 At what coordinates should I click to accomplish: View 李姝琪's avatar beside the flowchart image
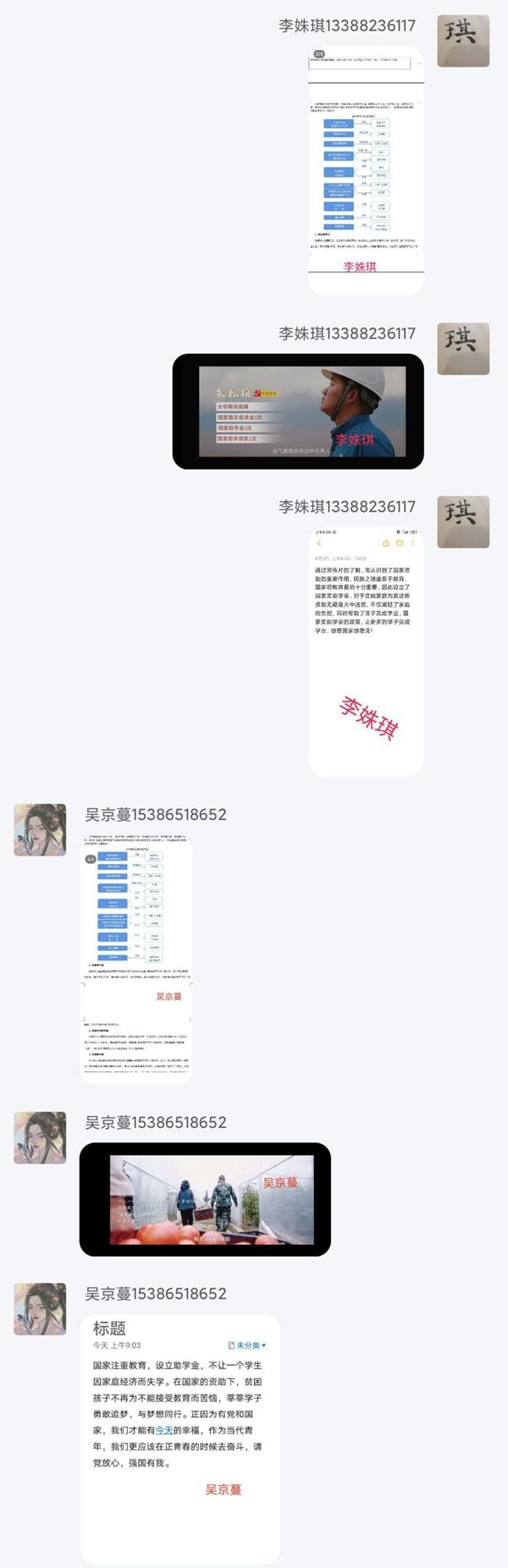point(463,41)
